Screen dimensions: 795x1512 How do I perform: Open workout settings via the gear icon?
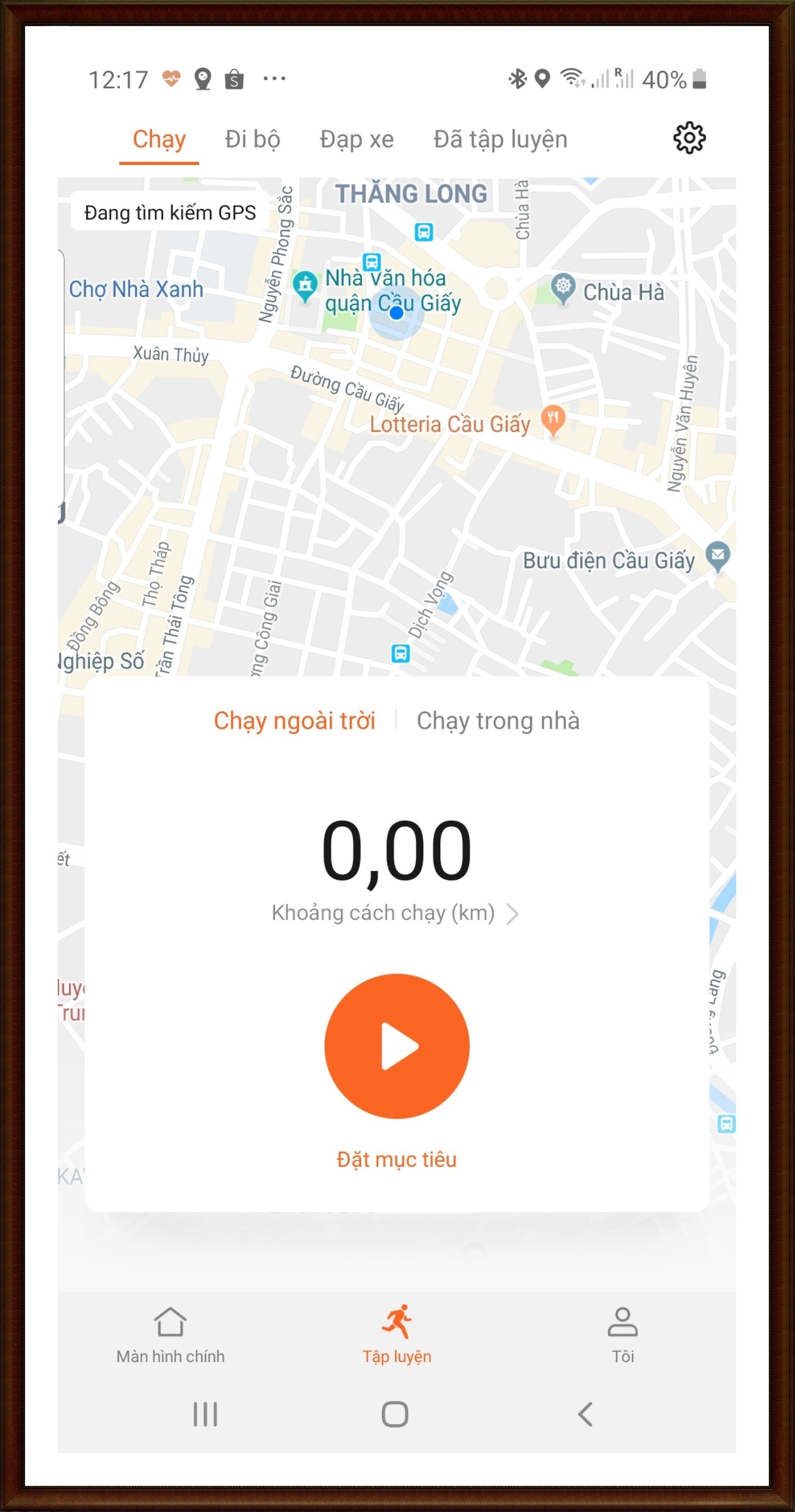coord(689,138)
